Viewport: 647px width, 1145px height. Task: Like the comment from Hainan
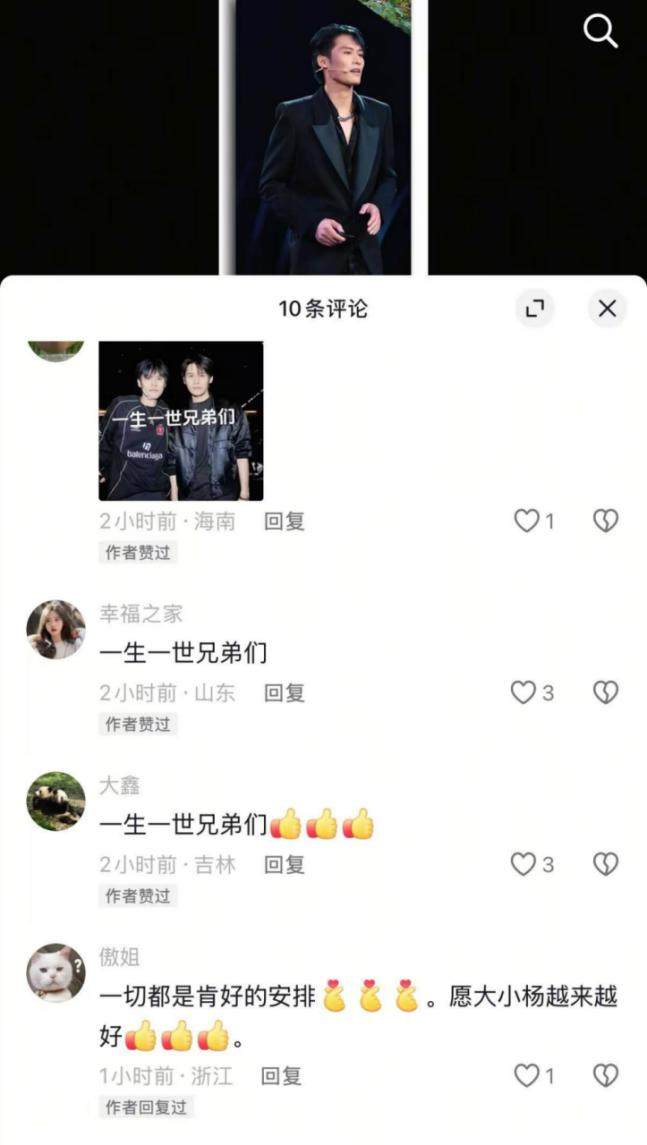coord(526,521)
